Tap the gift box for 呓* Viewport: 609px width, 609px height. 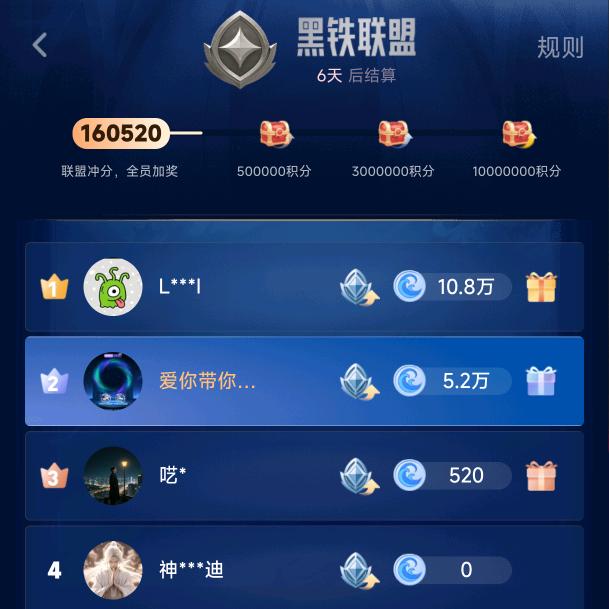541,475
